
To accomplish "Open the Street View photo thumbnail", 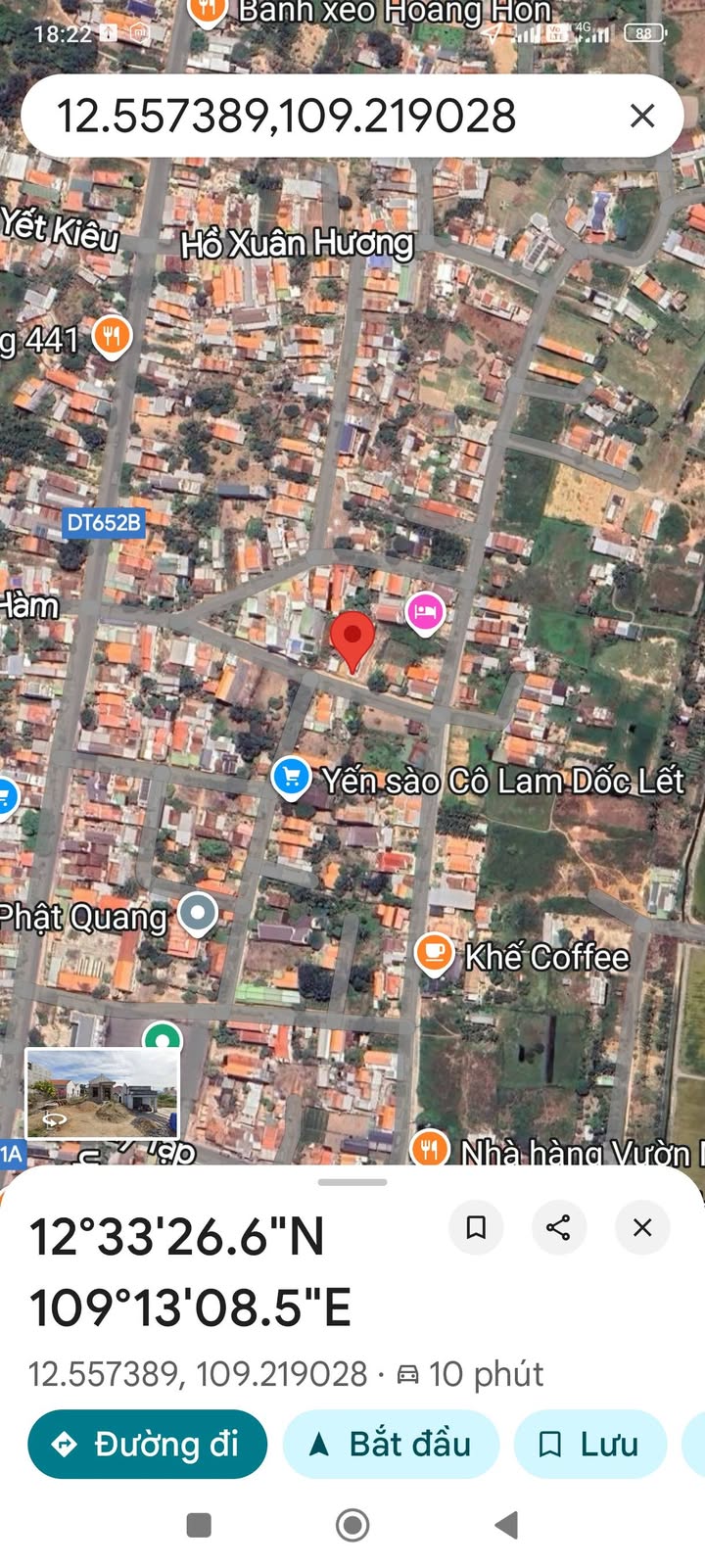I will (x=103, y=1093).
